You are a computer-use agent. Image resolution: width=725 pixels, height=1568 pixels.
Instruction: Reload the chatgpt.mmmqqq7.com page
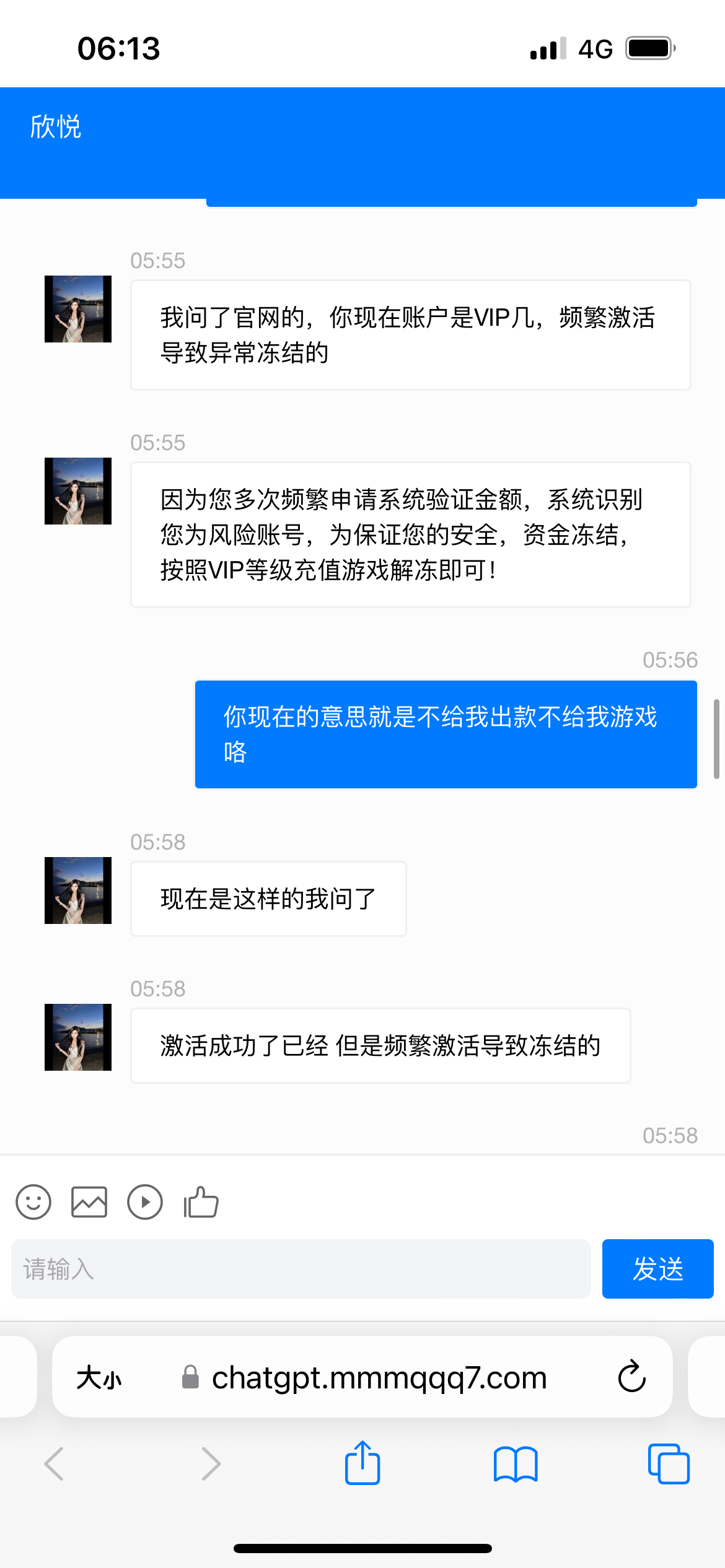click(x=631, y=1377)
